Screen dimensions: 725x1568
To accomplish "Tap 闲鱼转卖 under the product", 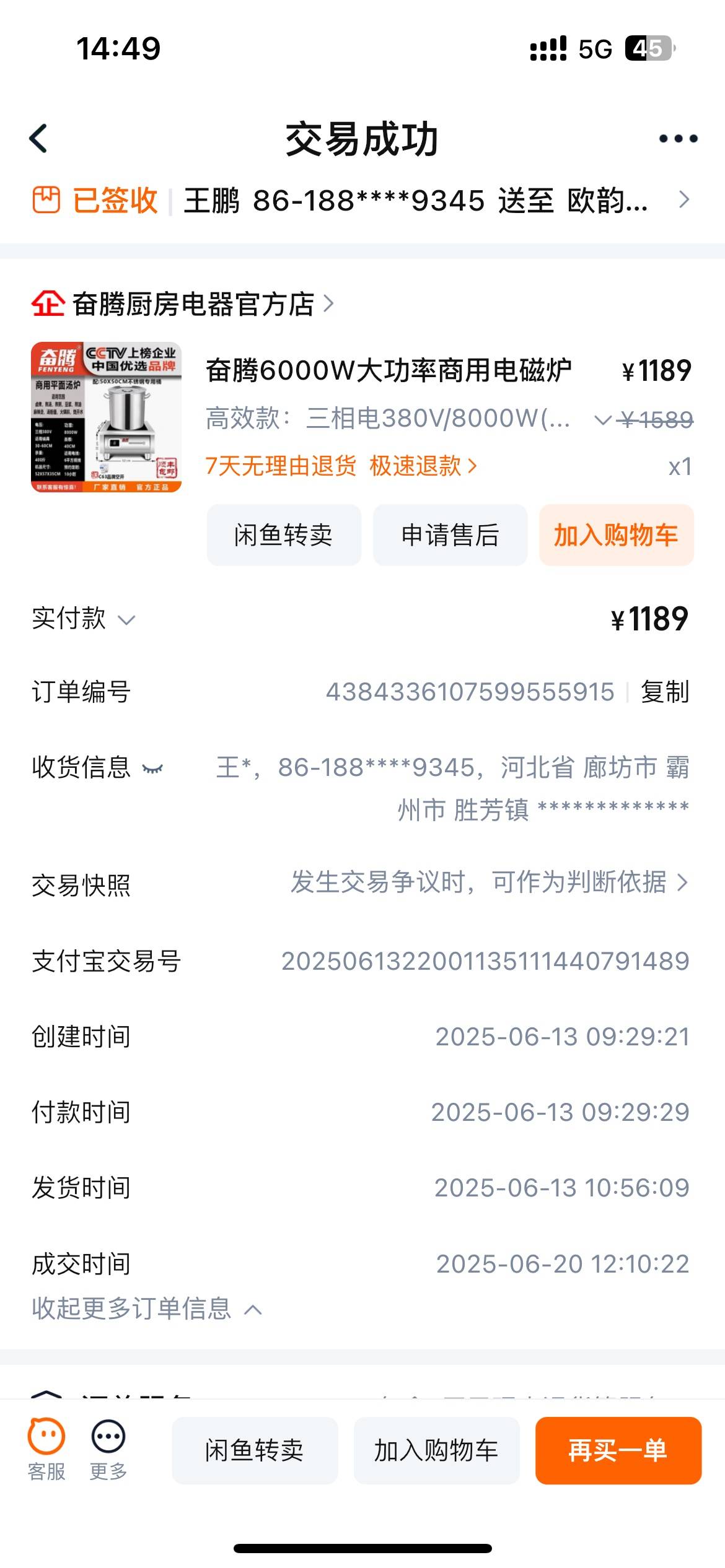I will [x=284, y=535].
